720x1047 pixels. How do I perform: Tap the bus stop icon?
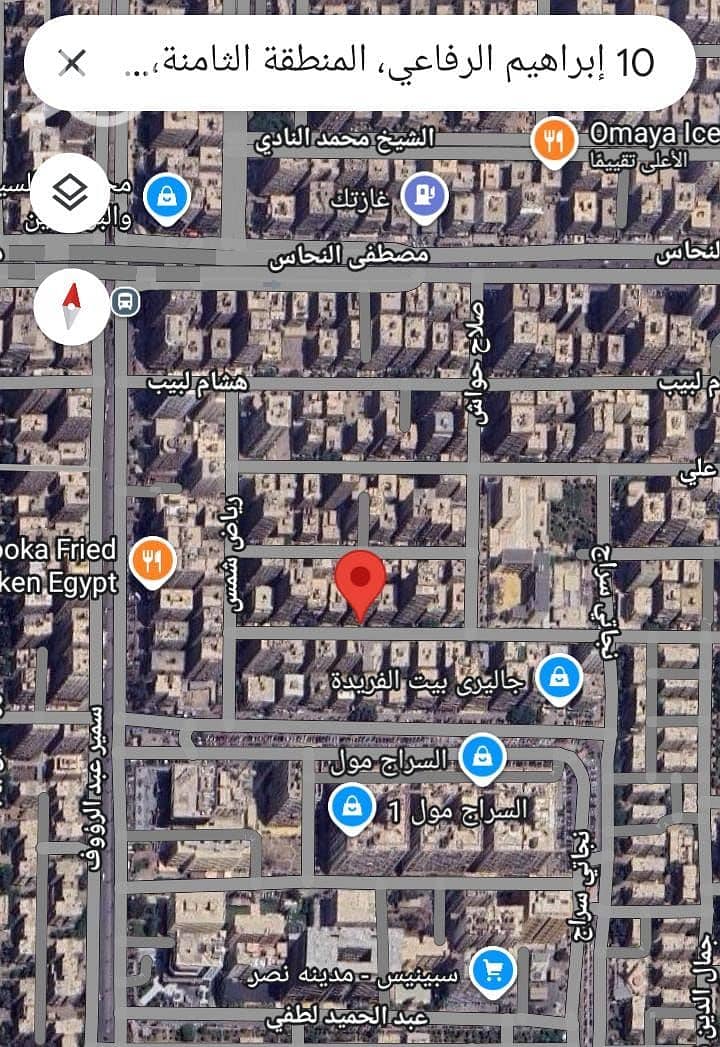pos(126,301)
